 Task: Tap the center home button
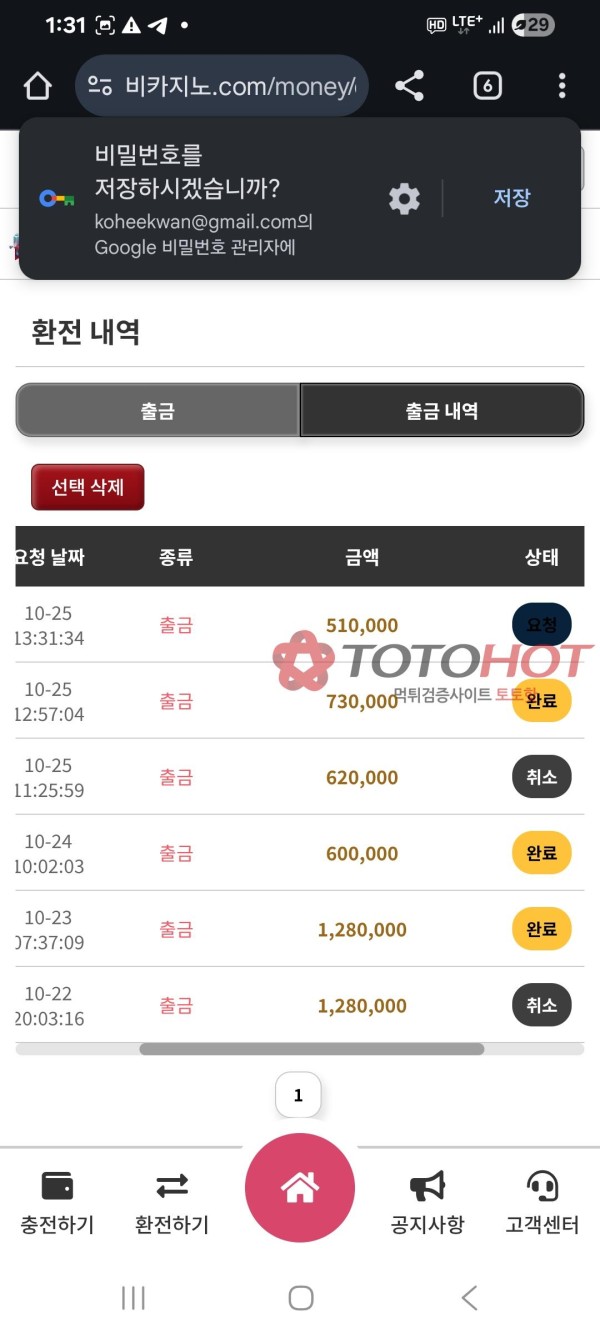[x=300, y=1188]
